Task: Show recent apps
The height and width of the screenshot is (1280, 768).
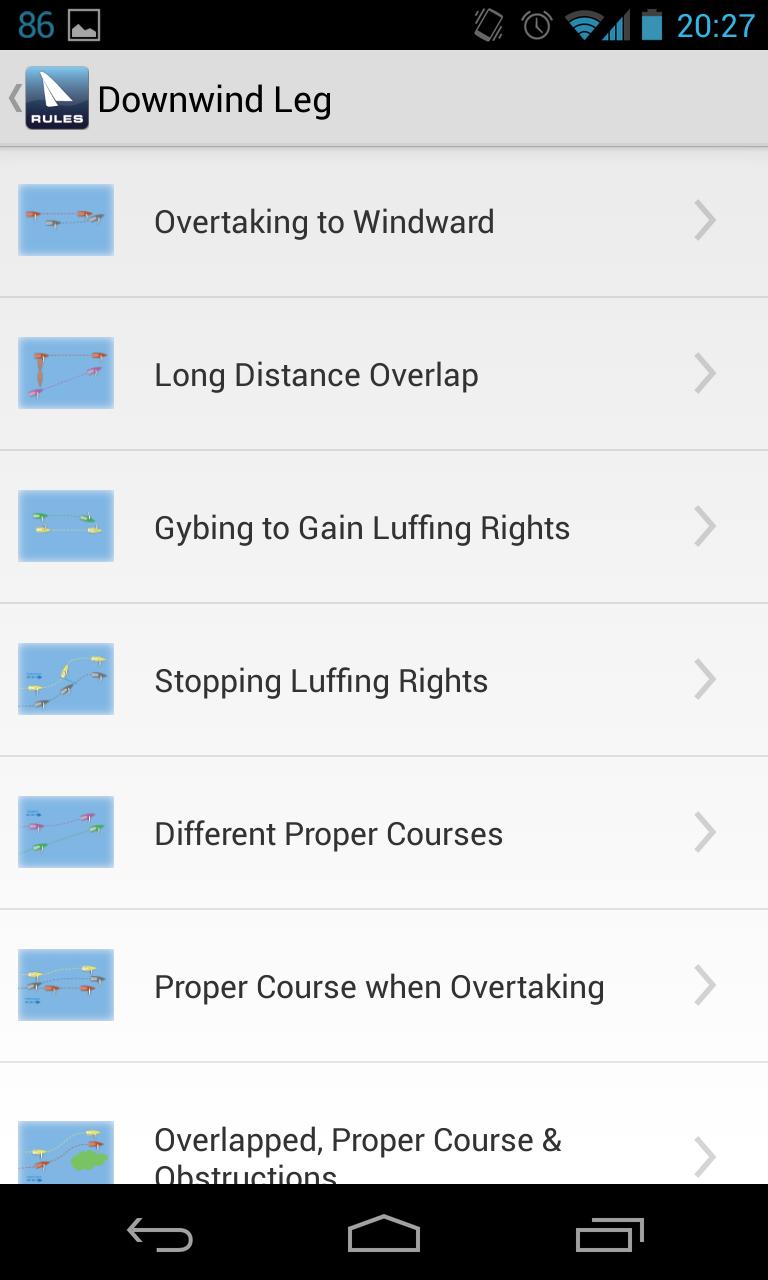Action: click(610, 1234)
